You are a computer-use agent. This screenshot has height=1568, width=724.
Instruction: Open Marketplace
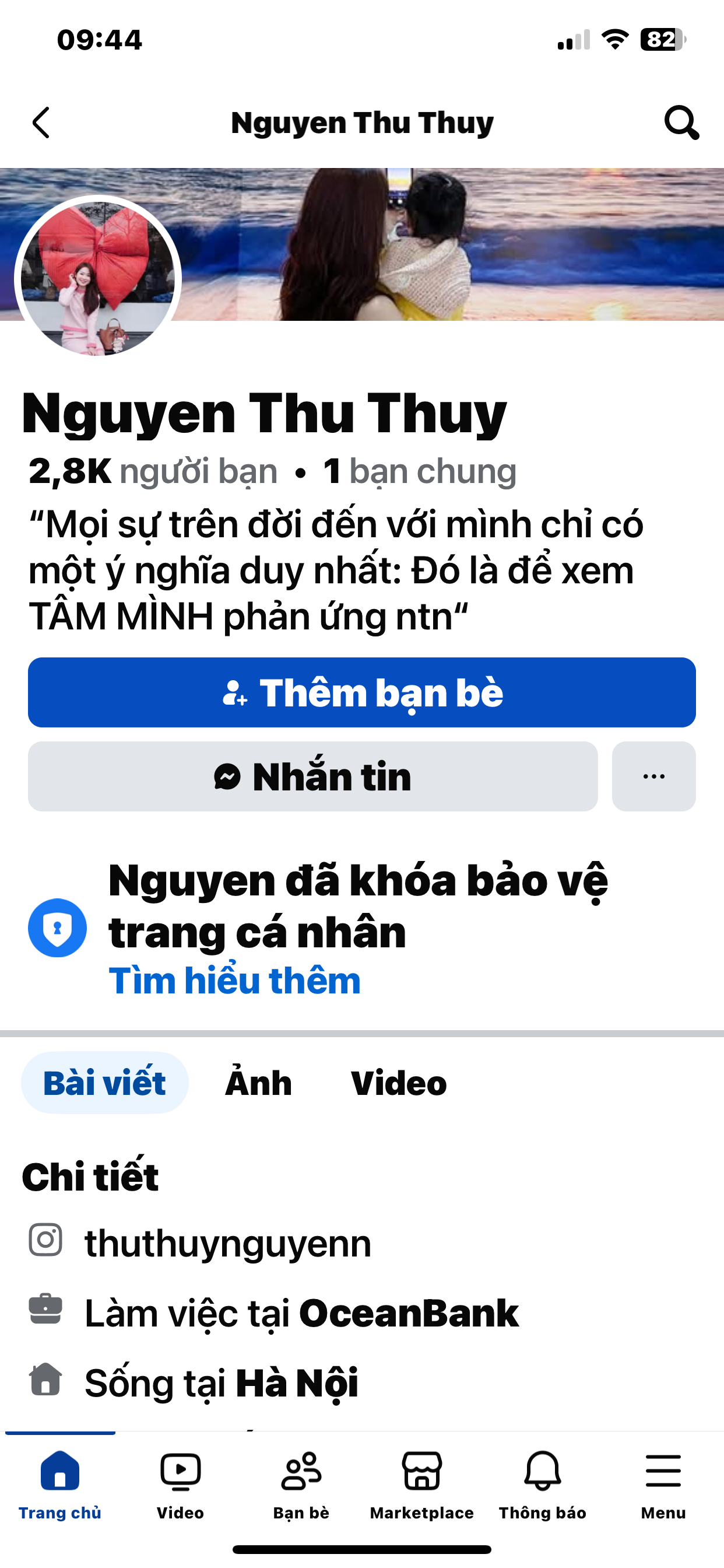click(421, 1485)
